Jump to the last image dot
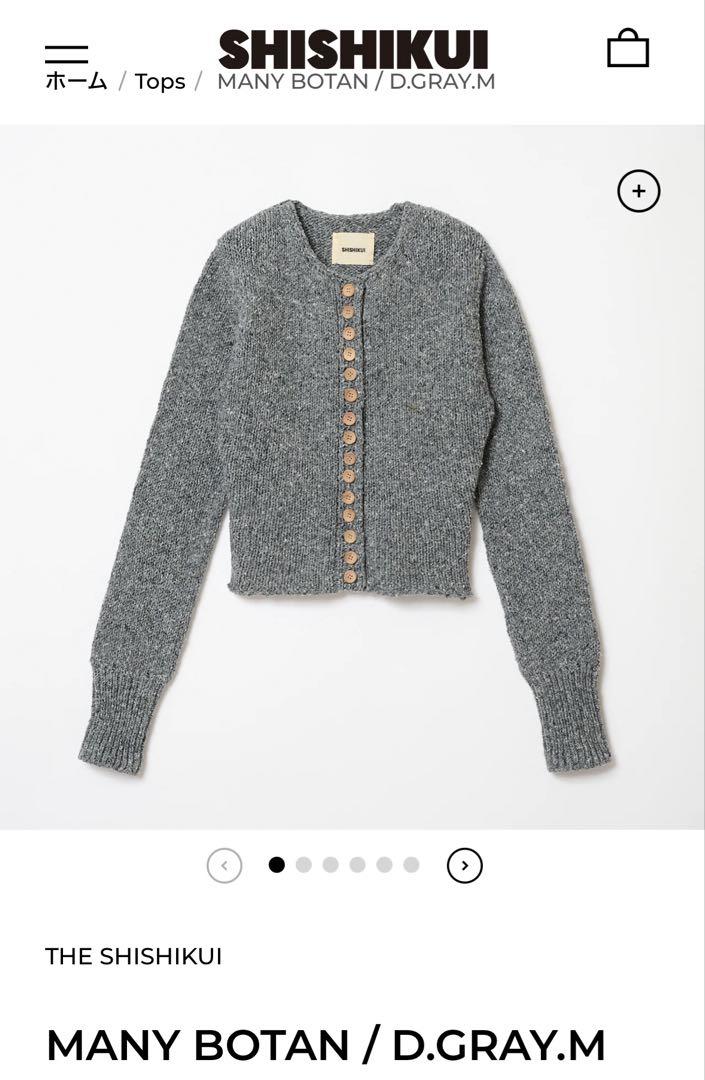705x1080 pixels. coord(411,865)
